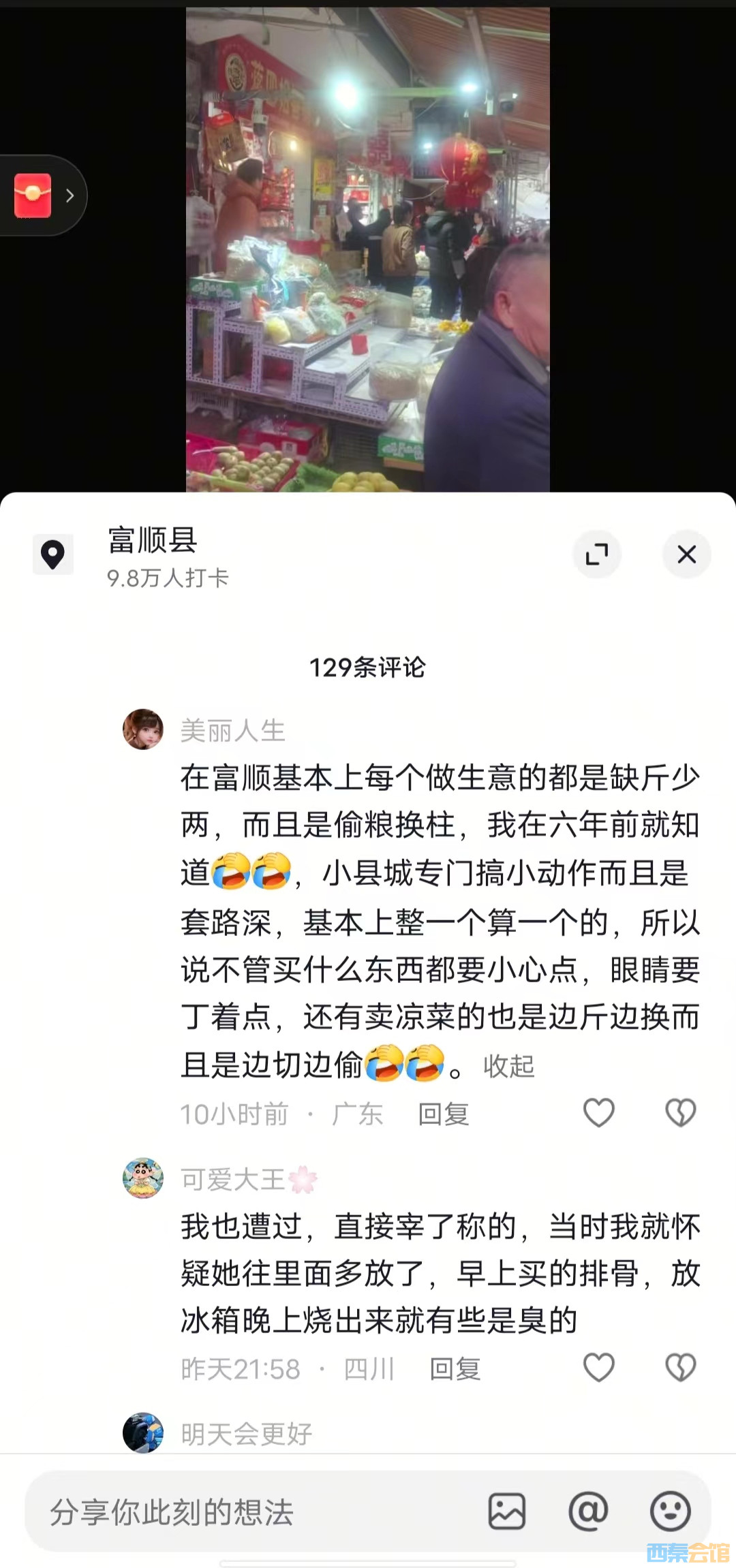Open the 富顺县 location page
Viewport: 736px width, 1568px height.
pos(153,541)
